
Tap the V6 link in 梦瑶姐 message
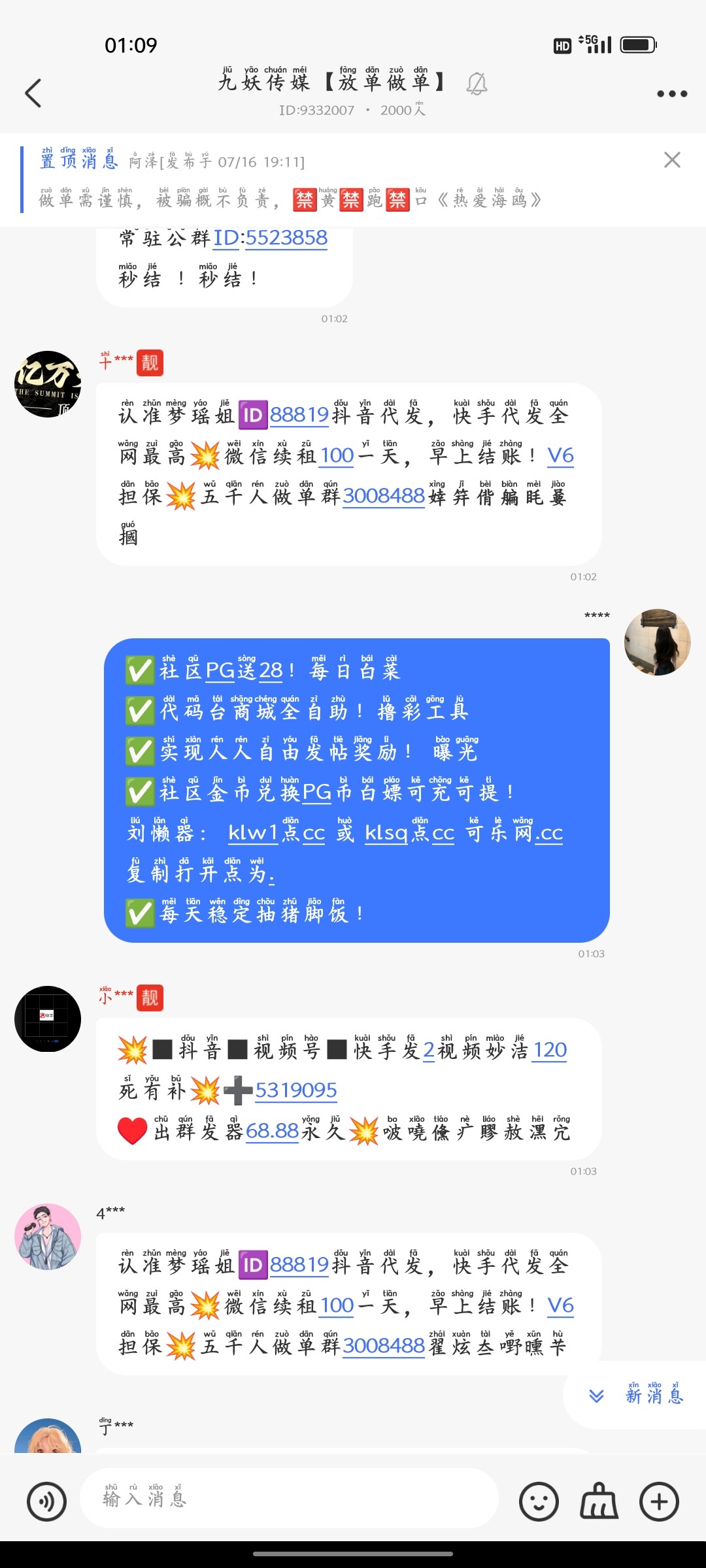click(562, 456)
